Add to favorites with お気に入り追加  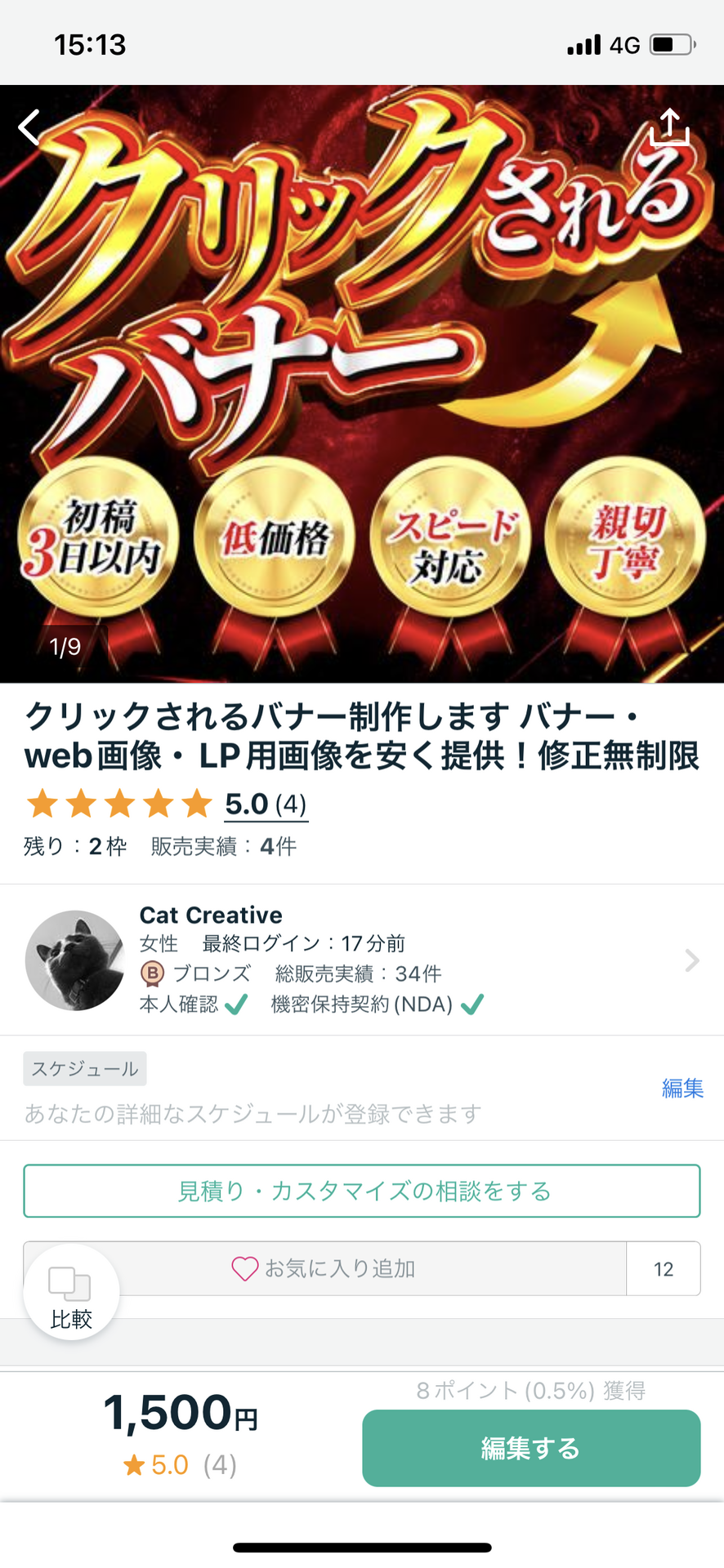click(x=325, y=1268)
